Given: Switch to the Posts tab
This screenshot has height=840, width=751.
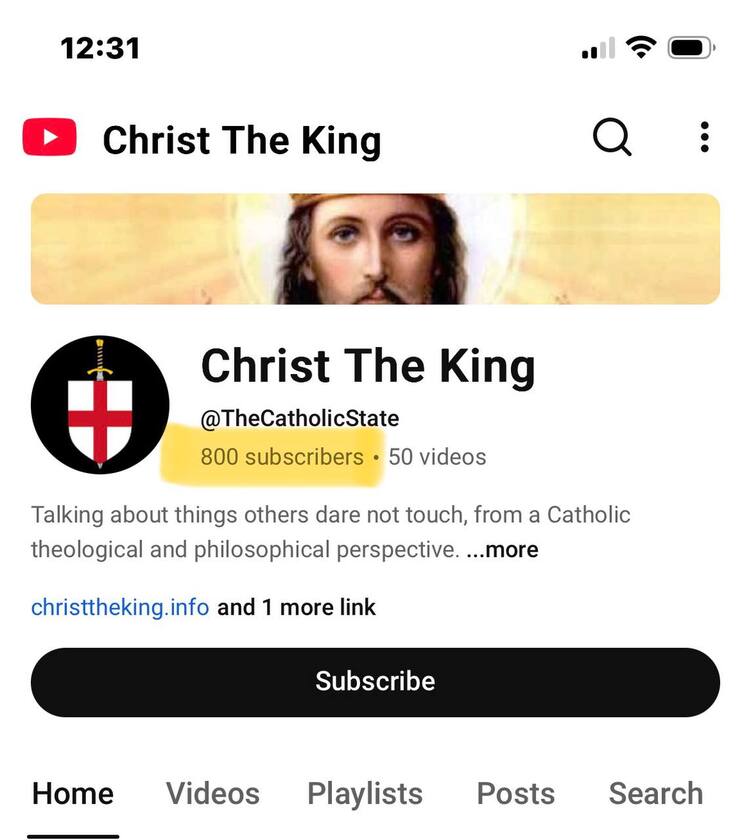Looking at the screenshot, I should point(515,794).
